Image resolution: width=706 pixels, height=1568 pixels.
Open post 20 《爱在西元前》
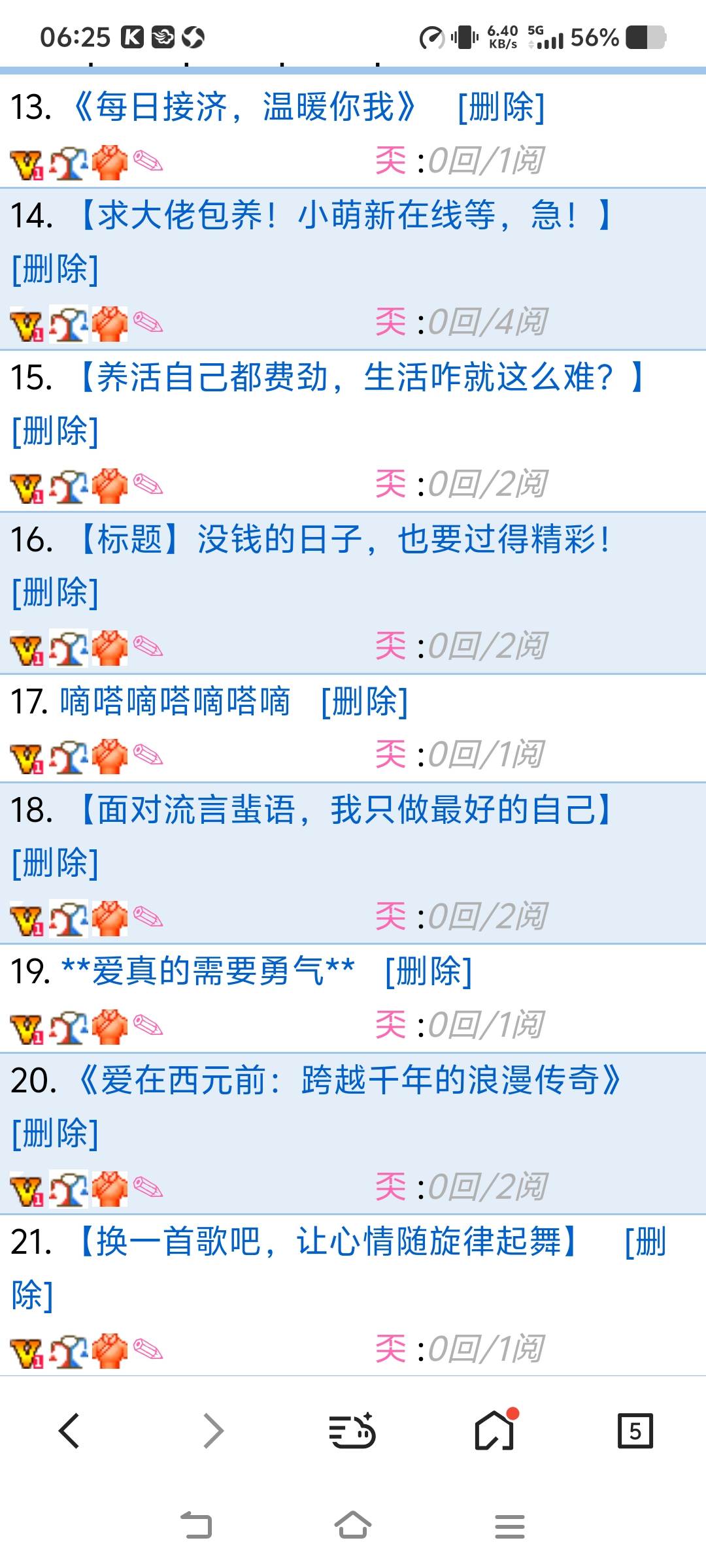click(x=348, y=1080)
